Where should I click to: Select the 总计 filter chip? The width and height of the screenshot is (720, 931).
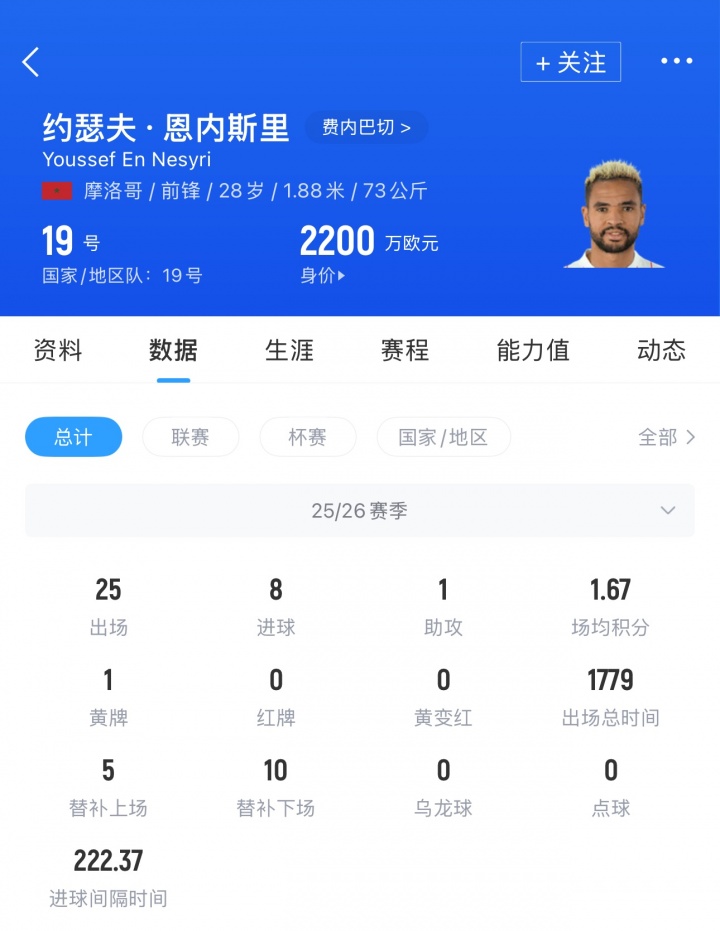click(x=74, y=437)
